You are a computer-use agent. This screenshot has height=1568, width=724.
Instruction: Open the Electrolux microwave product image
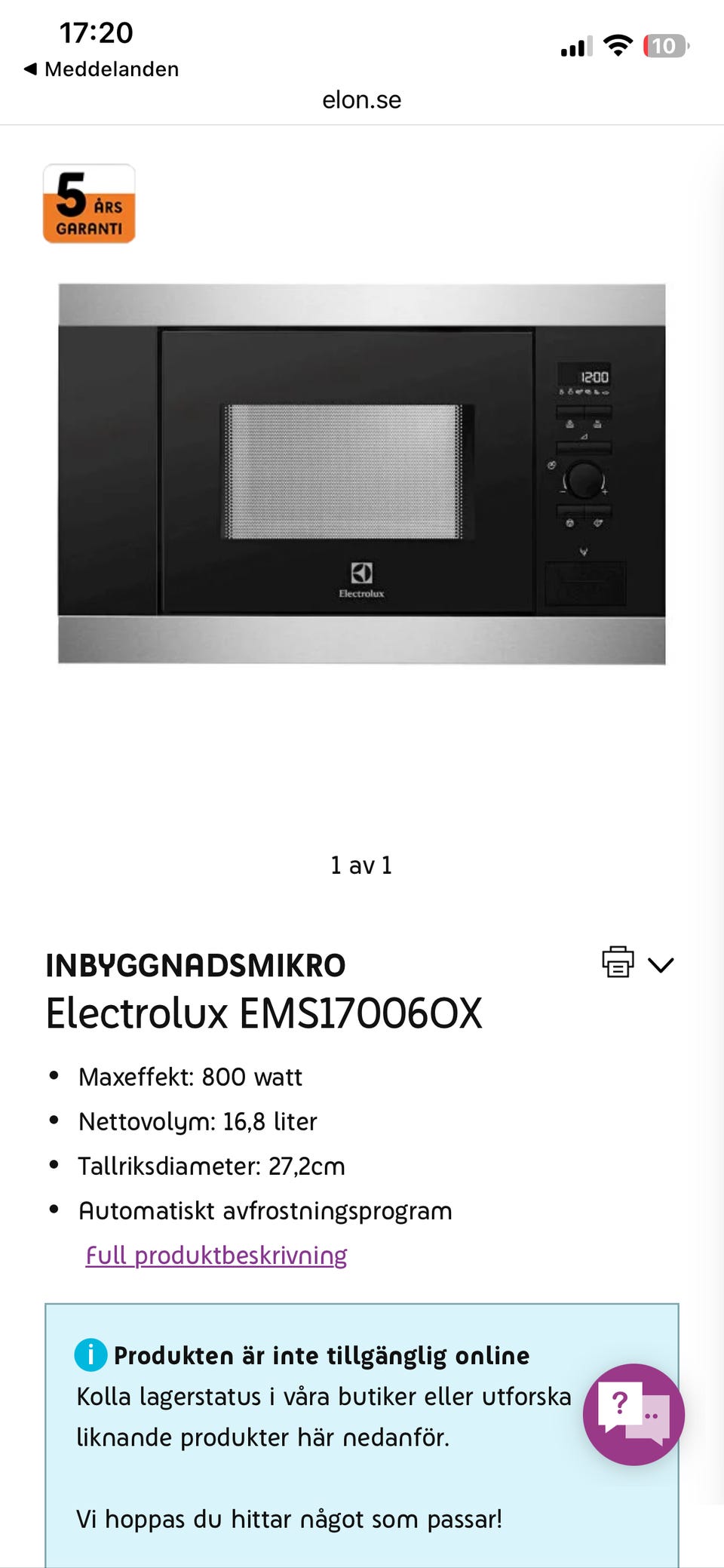coord(362,474)
